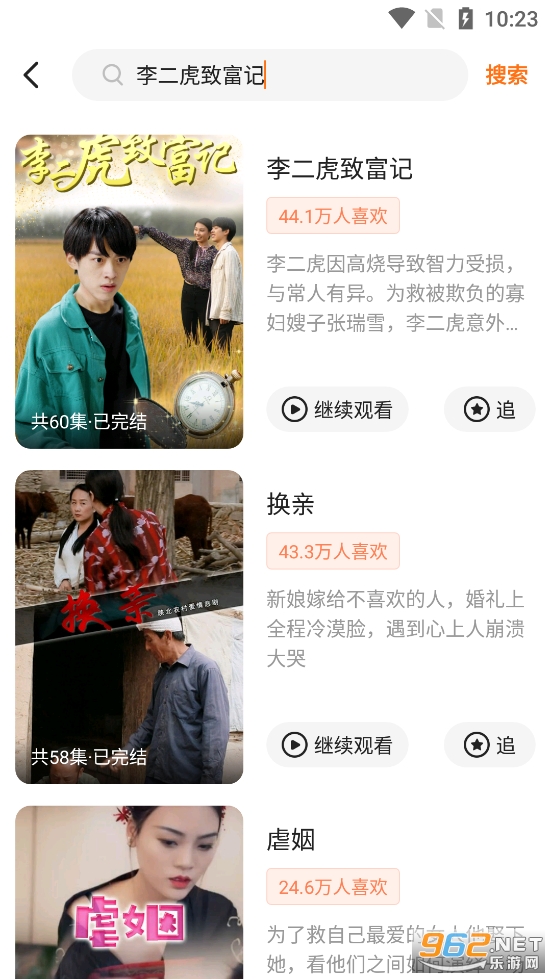Tap the orange 搜索 button
551x979 pixels.
coord(506,75)
